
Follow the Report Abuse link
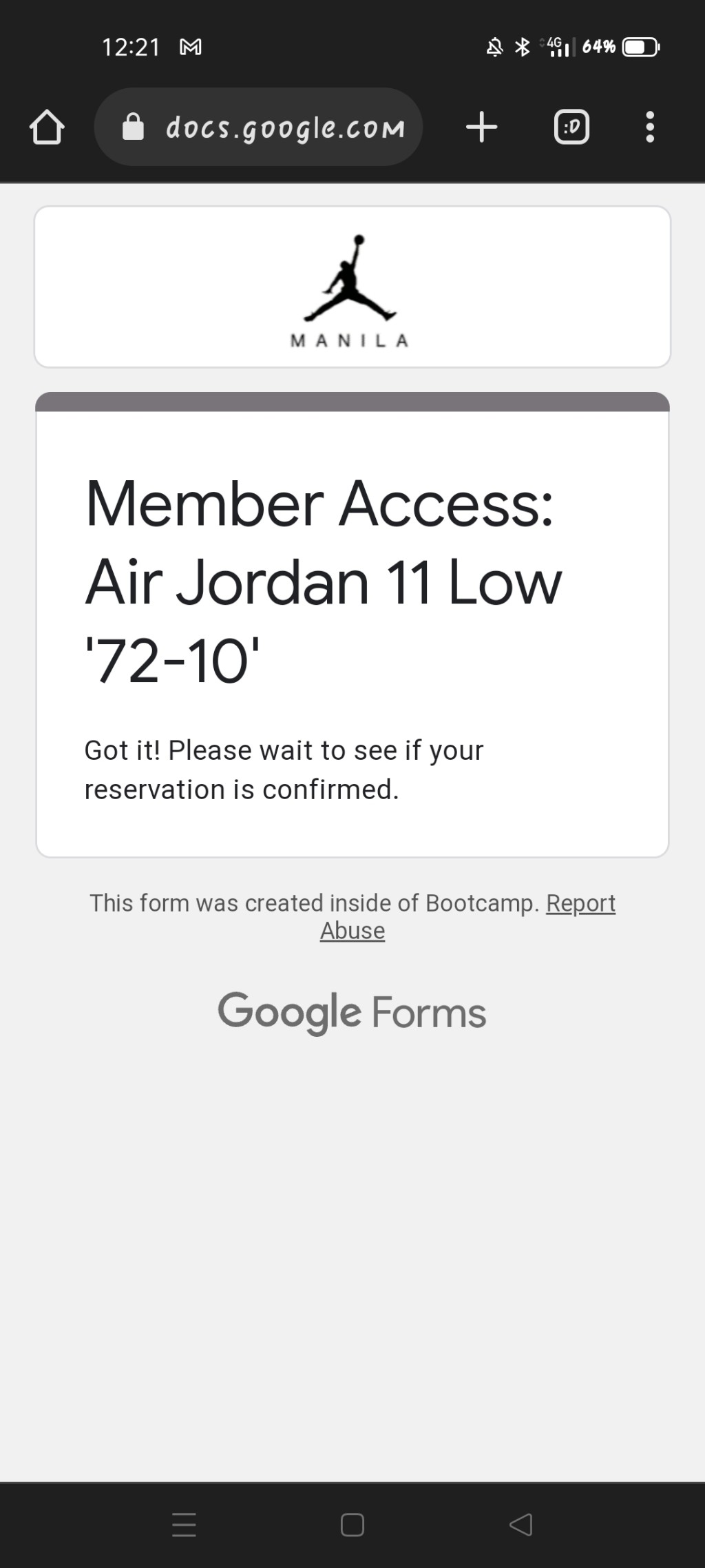[580, 903]
